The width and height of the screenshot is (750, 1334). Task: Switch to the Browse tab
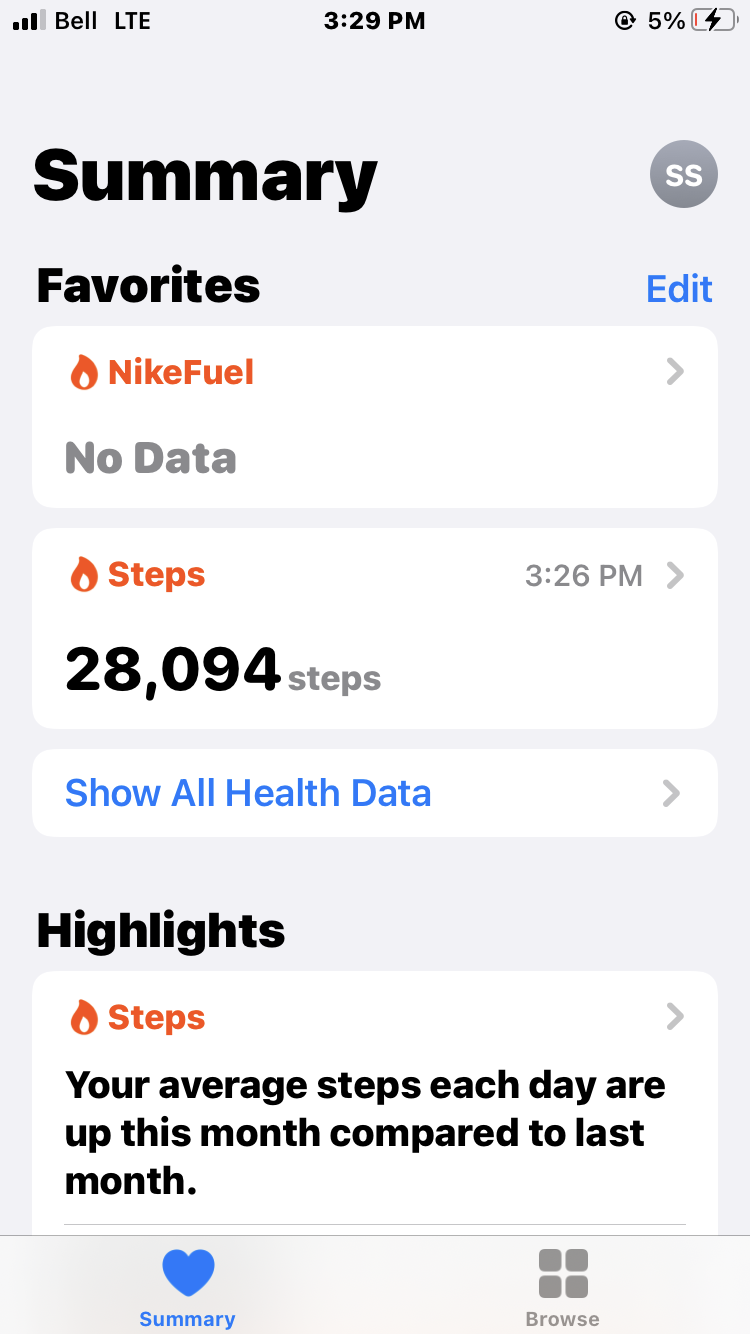point(562,1287)
